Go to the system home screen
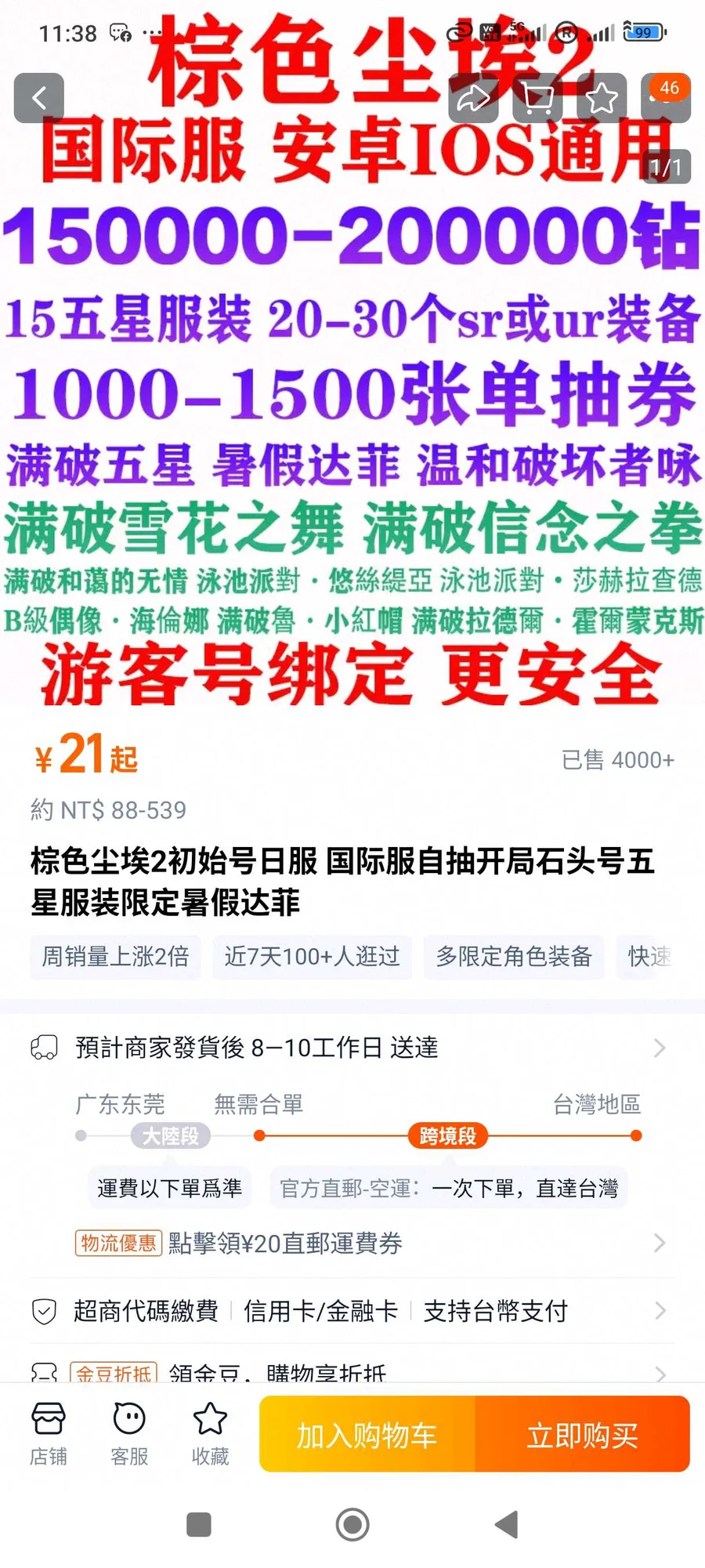The height and width of the screenshot is (1568, 705). [x=352, y=1525]
